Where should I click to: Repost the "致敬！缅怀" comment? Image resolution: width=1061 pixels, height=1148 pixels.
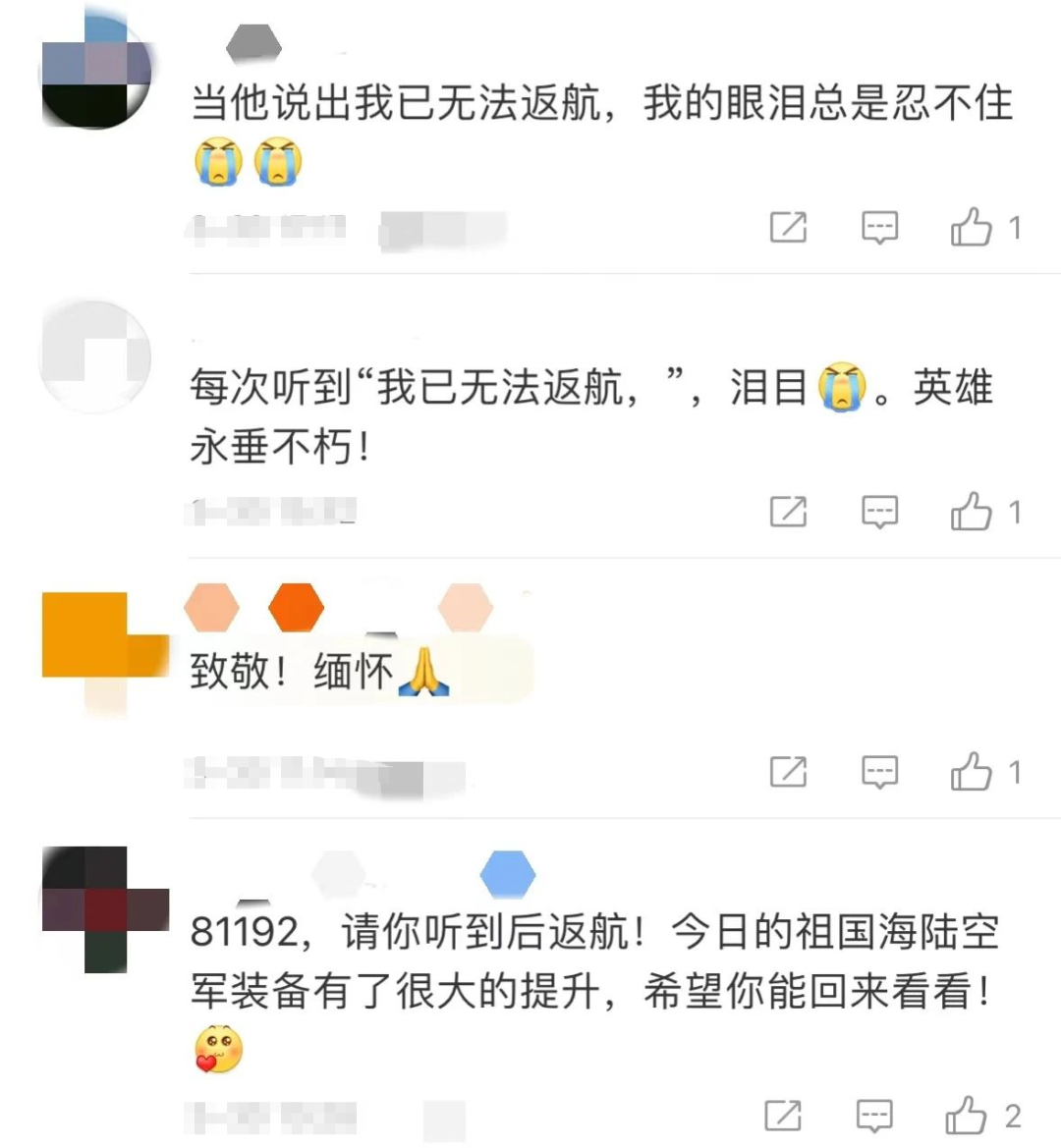click(788, 772)
